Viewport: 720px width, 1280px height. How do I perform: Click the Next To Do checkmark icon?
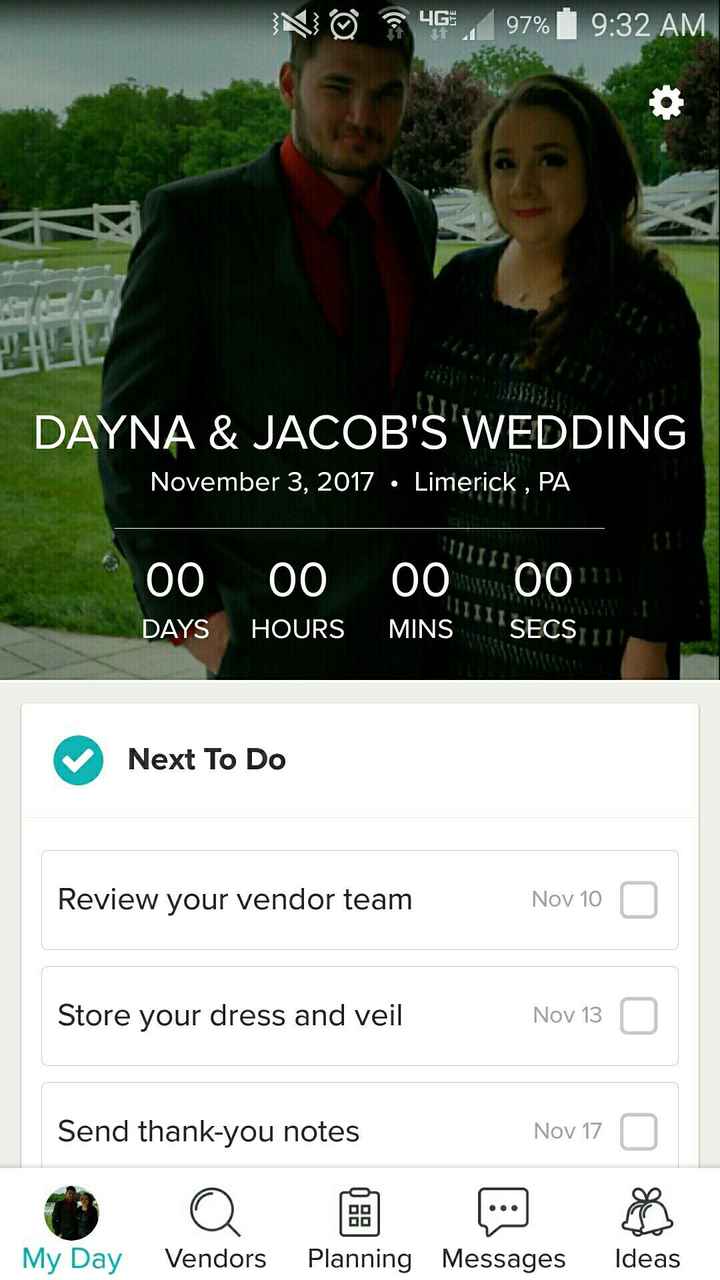point(77,759)
